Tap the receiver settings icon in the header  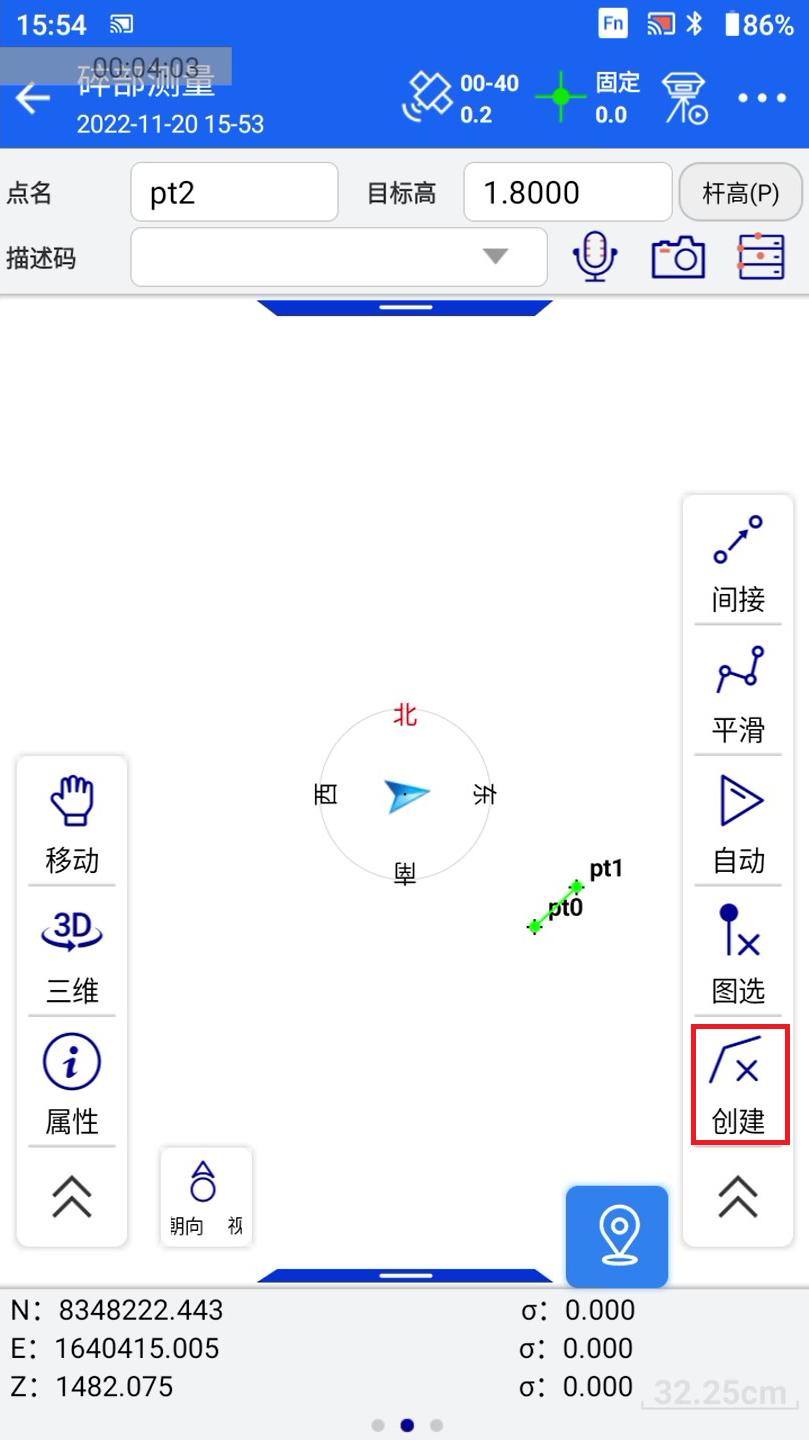pyautogui.click(x=685, y=99)
